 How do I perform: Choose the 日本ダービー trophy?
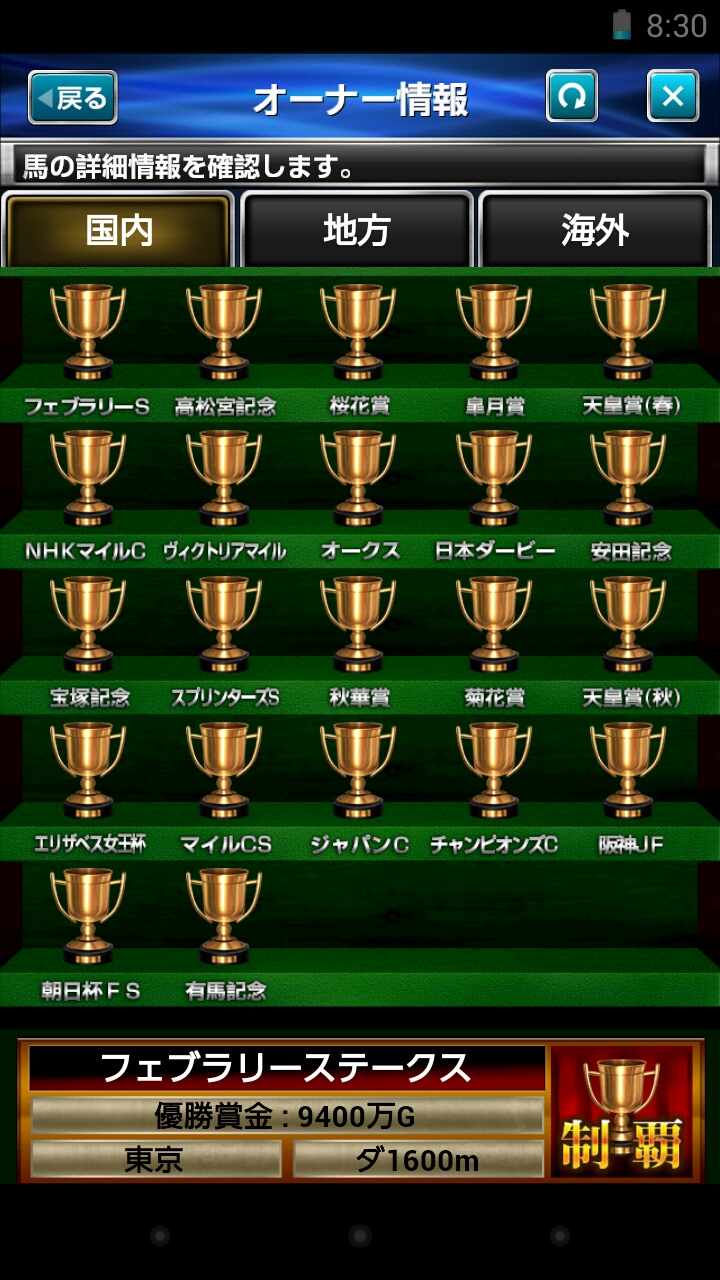(494, 478)
